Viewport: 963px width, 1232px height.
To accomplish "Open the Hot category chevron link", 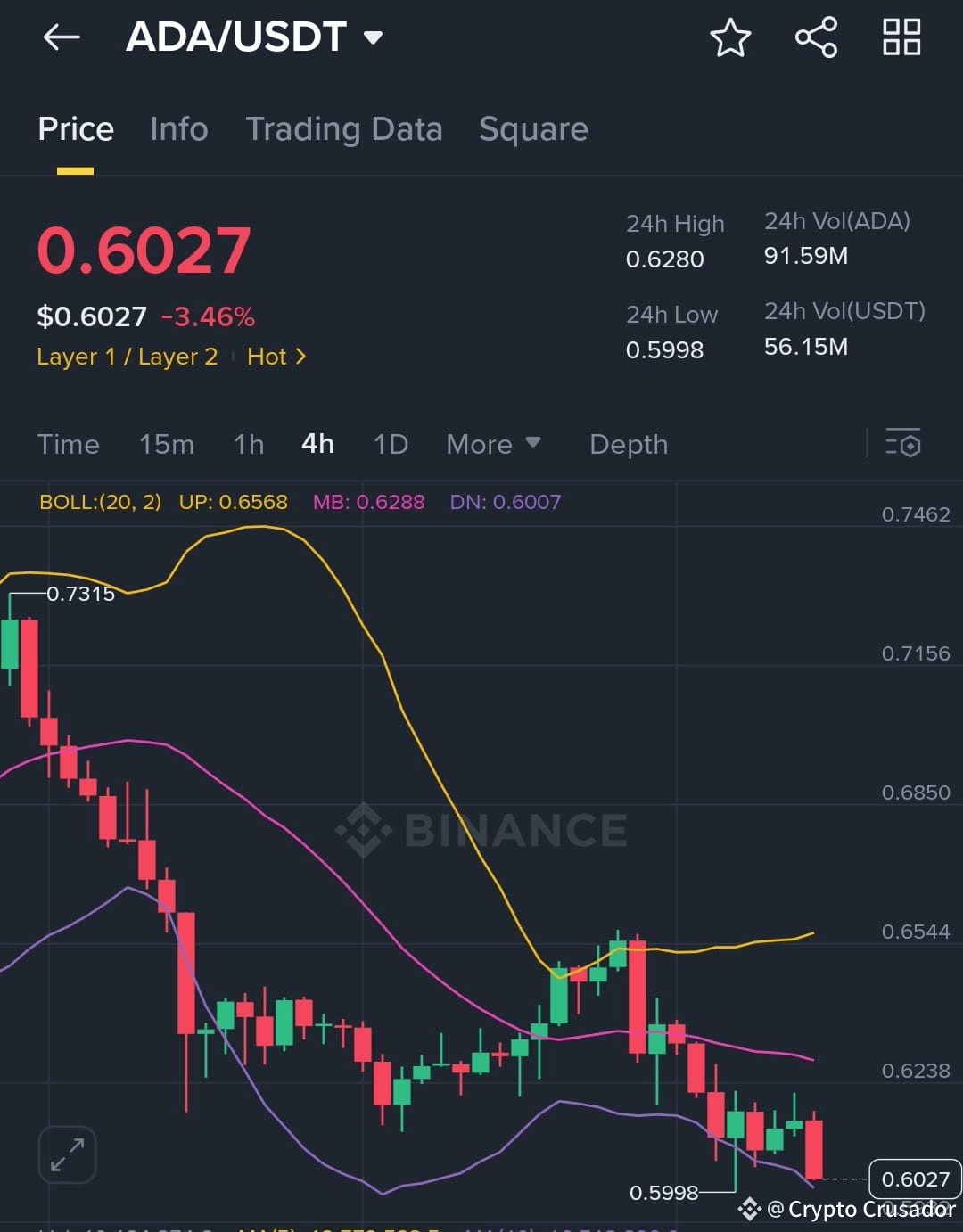I will [275, 357].
